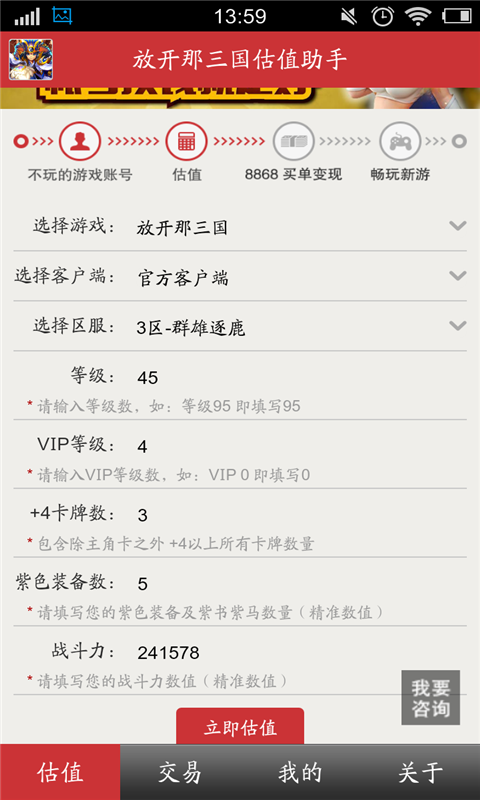480x800 pixels.
Task: Switch to the 交易 tab
Action: pos(180,772)
